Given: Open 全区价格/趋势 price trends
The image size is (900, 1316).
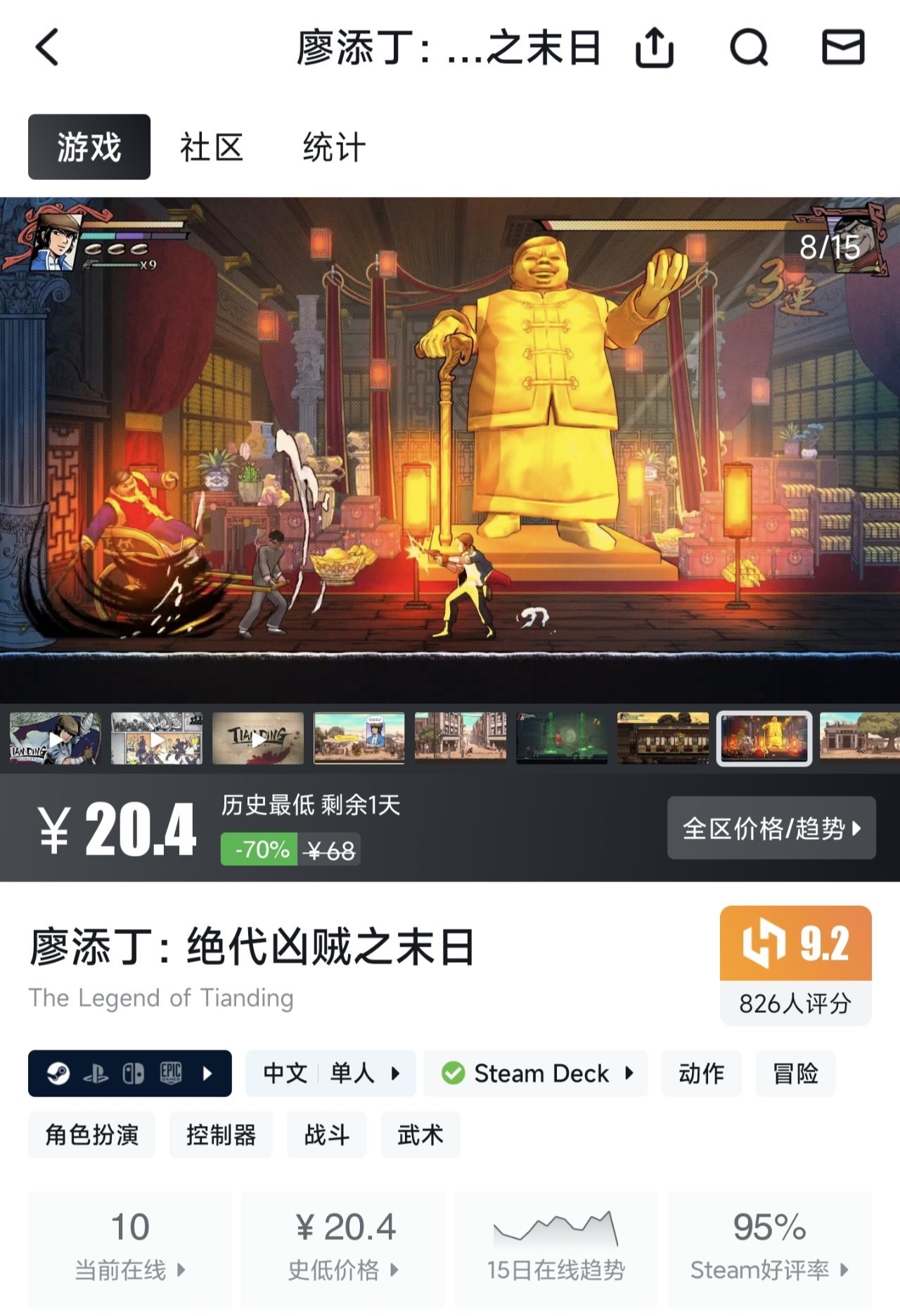Looking at the screenshot, I should coord(771,828).
